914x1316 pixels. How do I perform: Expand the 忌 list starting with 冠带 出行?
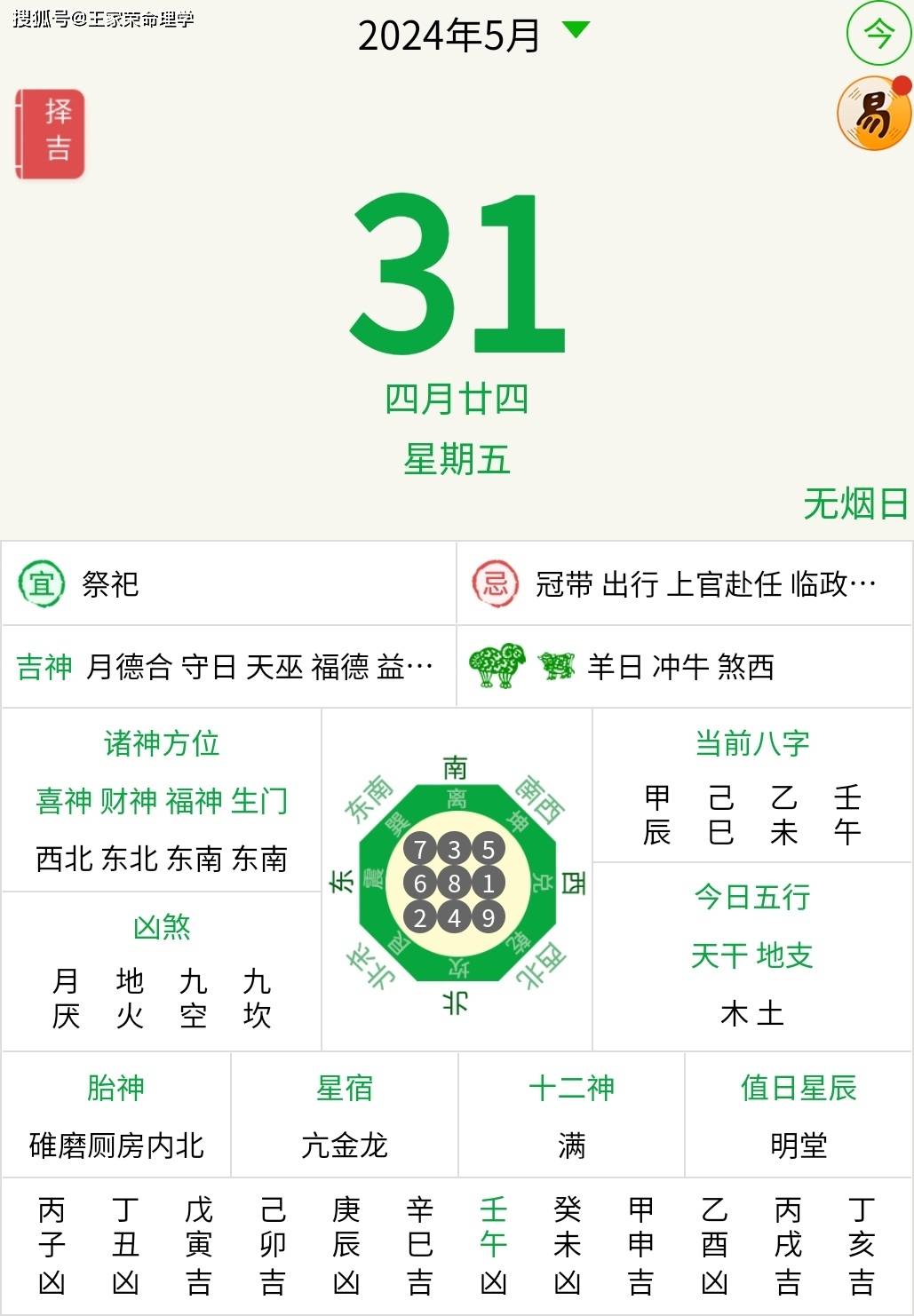[x=684, y=583]
